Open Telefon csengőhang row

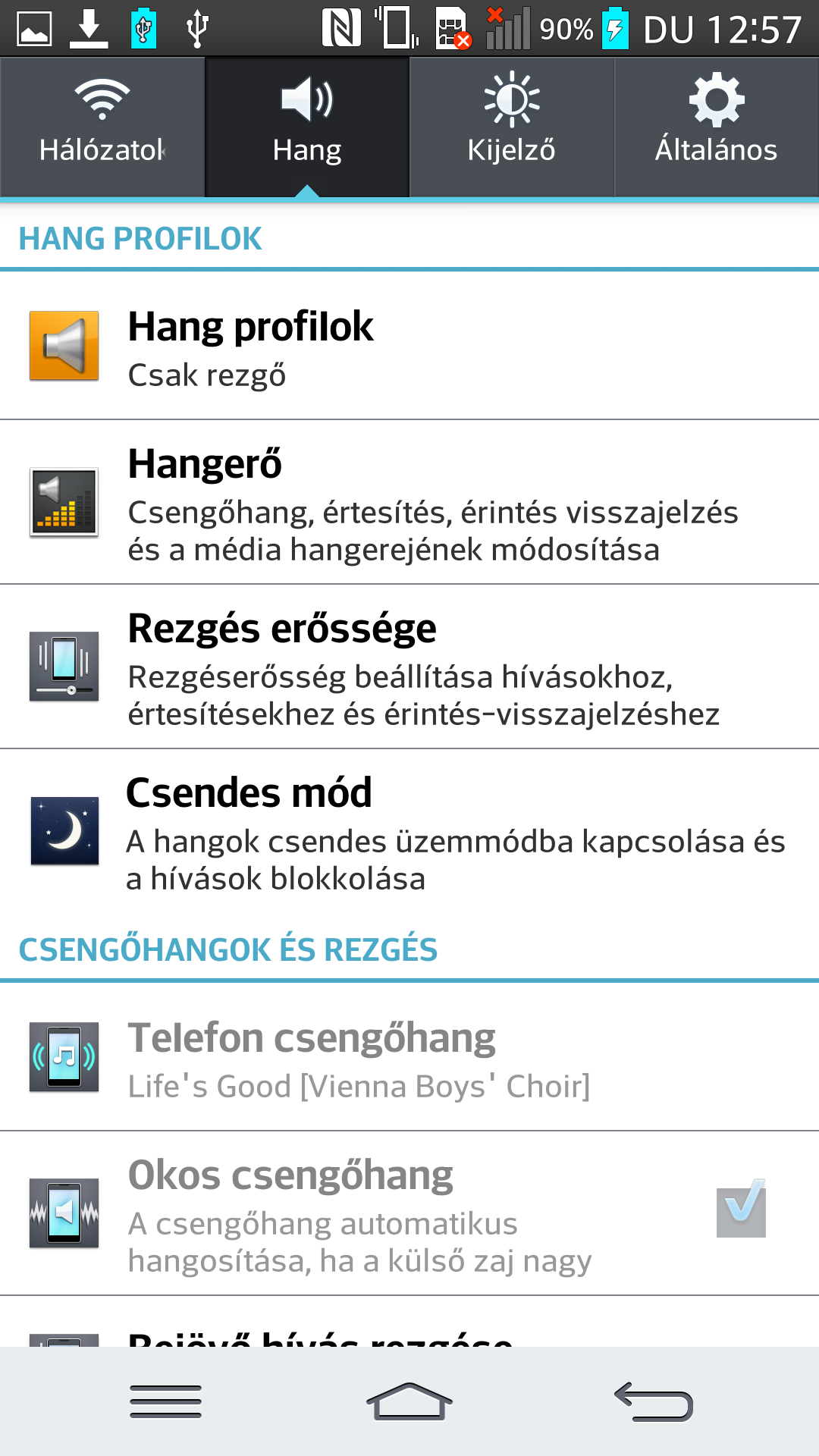[x=409, y=1058]
